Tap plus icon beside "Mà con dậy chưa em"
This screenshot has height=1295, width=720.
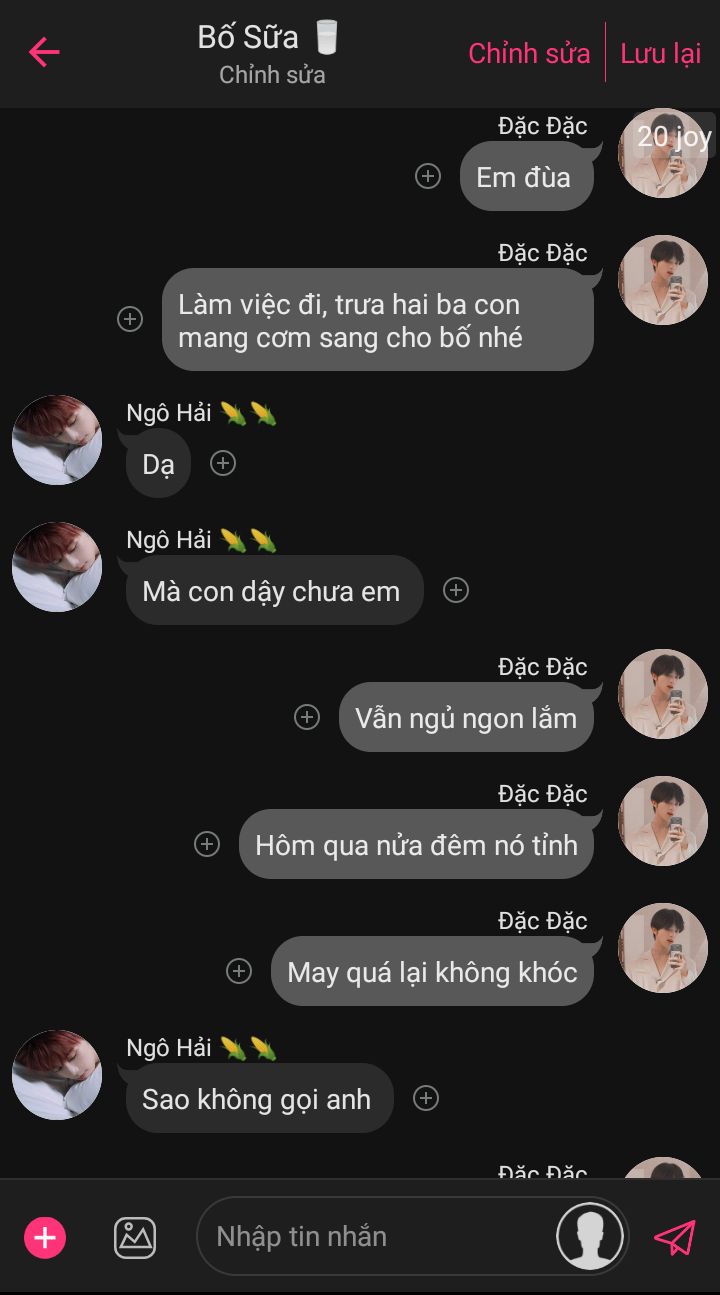pos(456,590)
